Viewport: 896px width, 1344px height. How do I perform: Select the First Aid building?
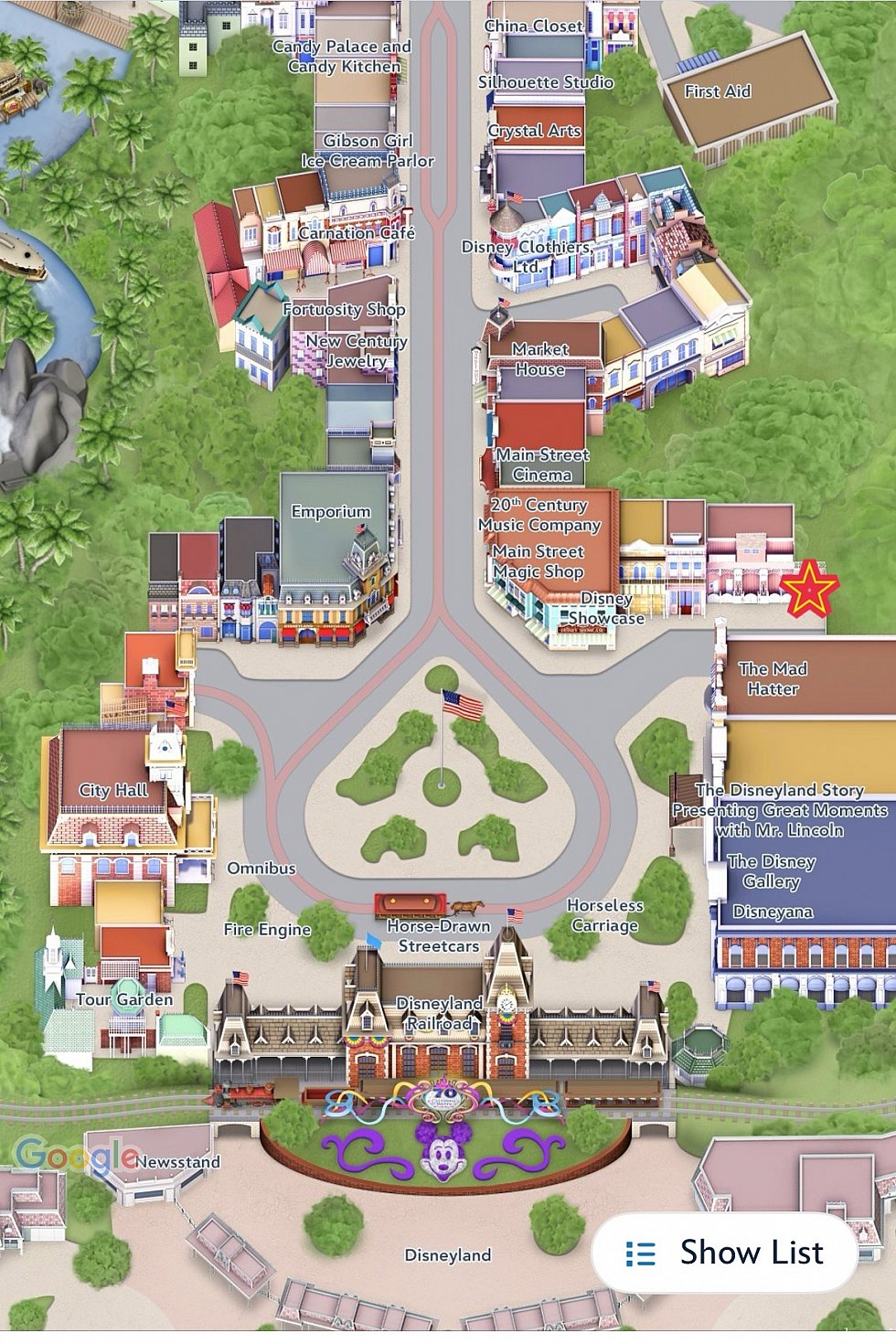(718, 91)
